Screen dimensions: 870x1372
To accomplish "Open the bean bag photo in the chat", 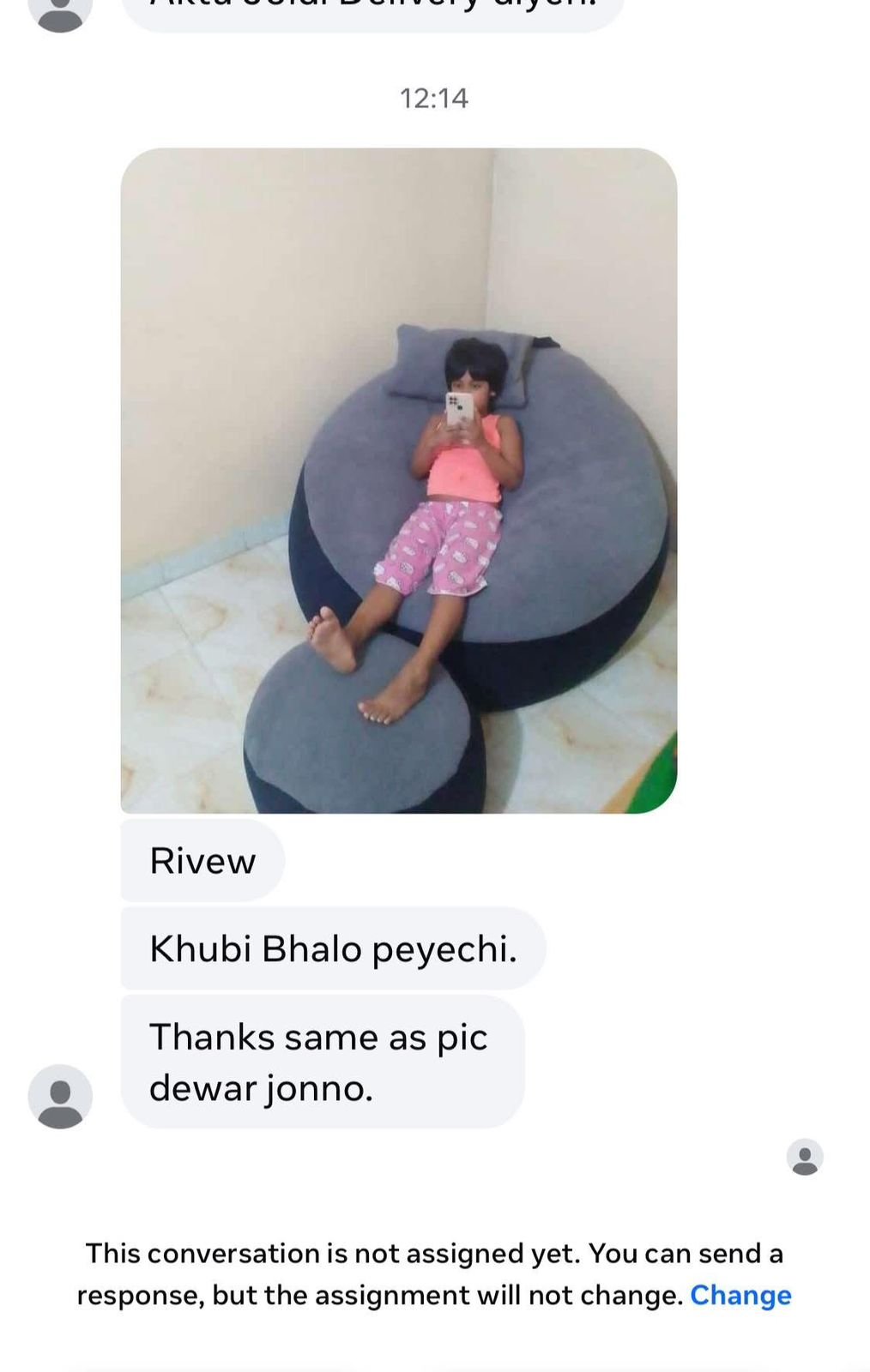I will [x=398, y=480].
